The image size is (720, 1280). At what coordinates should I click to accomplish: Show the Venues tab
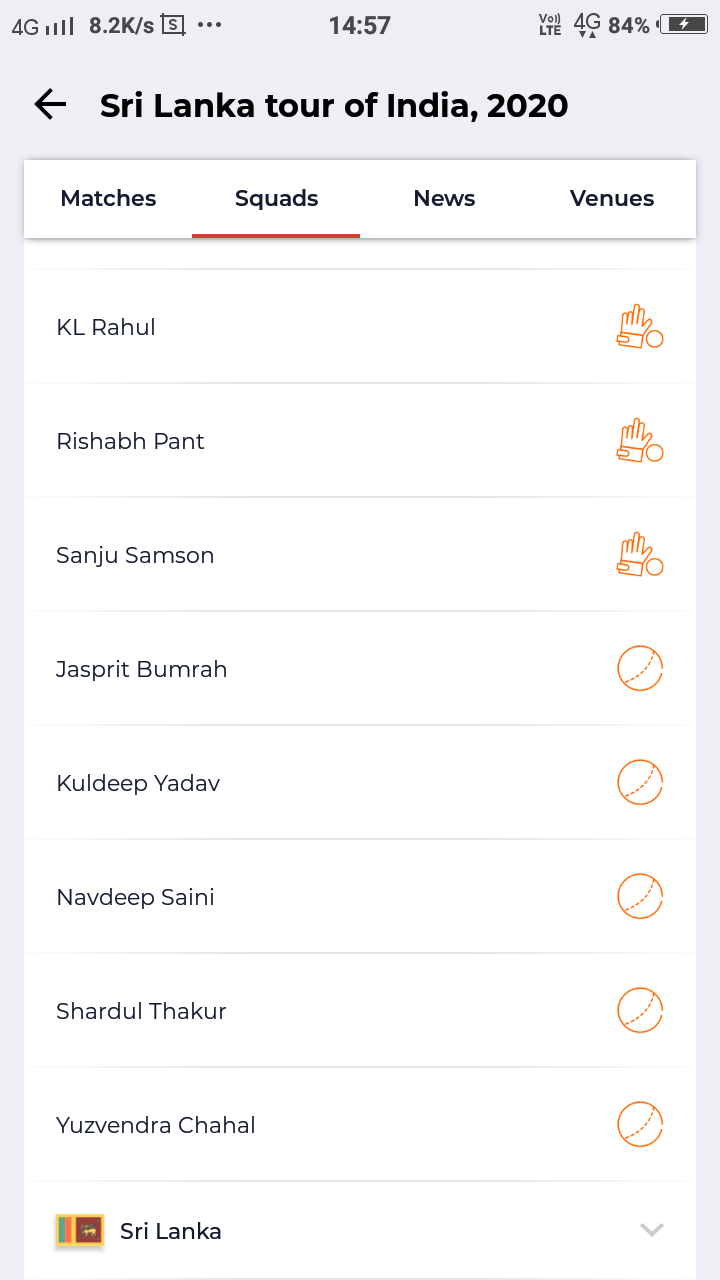612,199
